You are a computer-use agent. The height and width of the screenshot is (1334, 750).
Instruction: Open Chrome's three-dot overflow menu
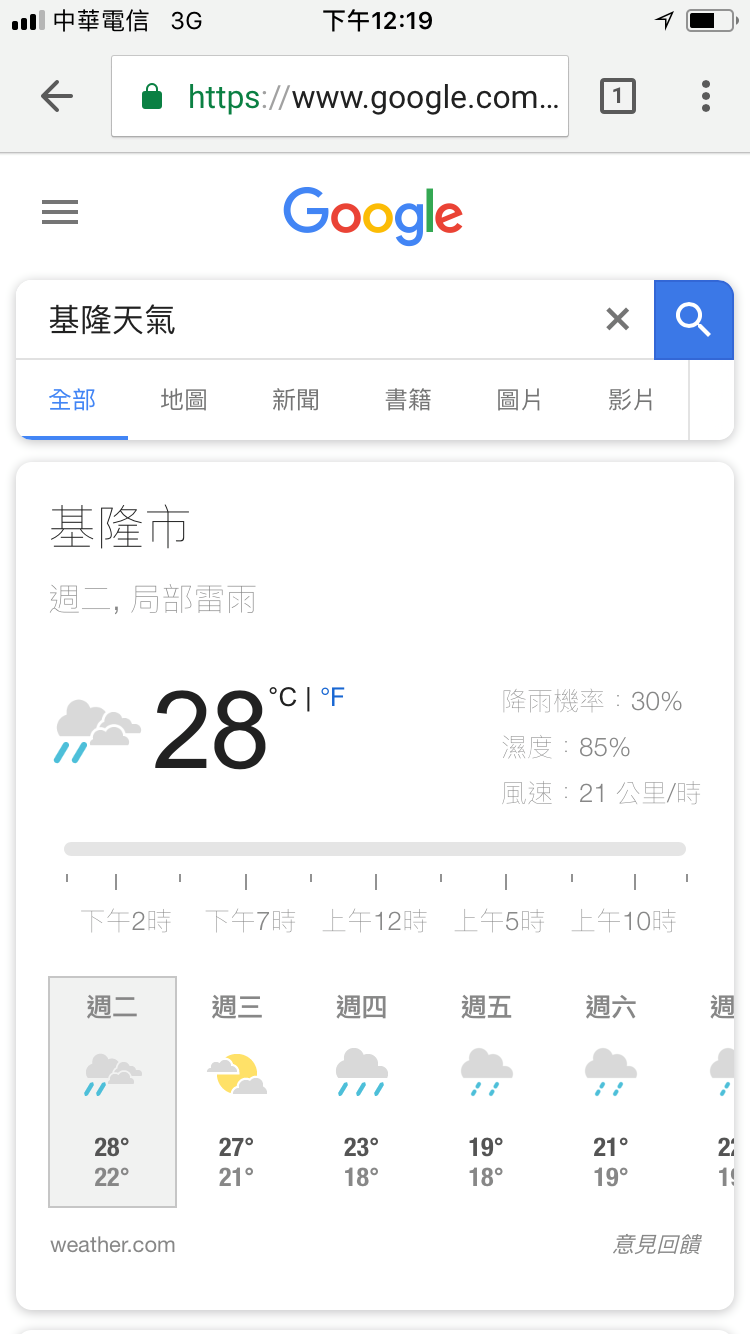click(706, 96)
